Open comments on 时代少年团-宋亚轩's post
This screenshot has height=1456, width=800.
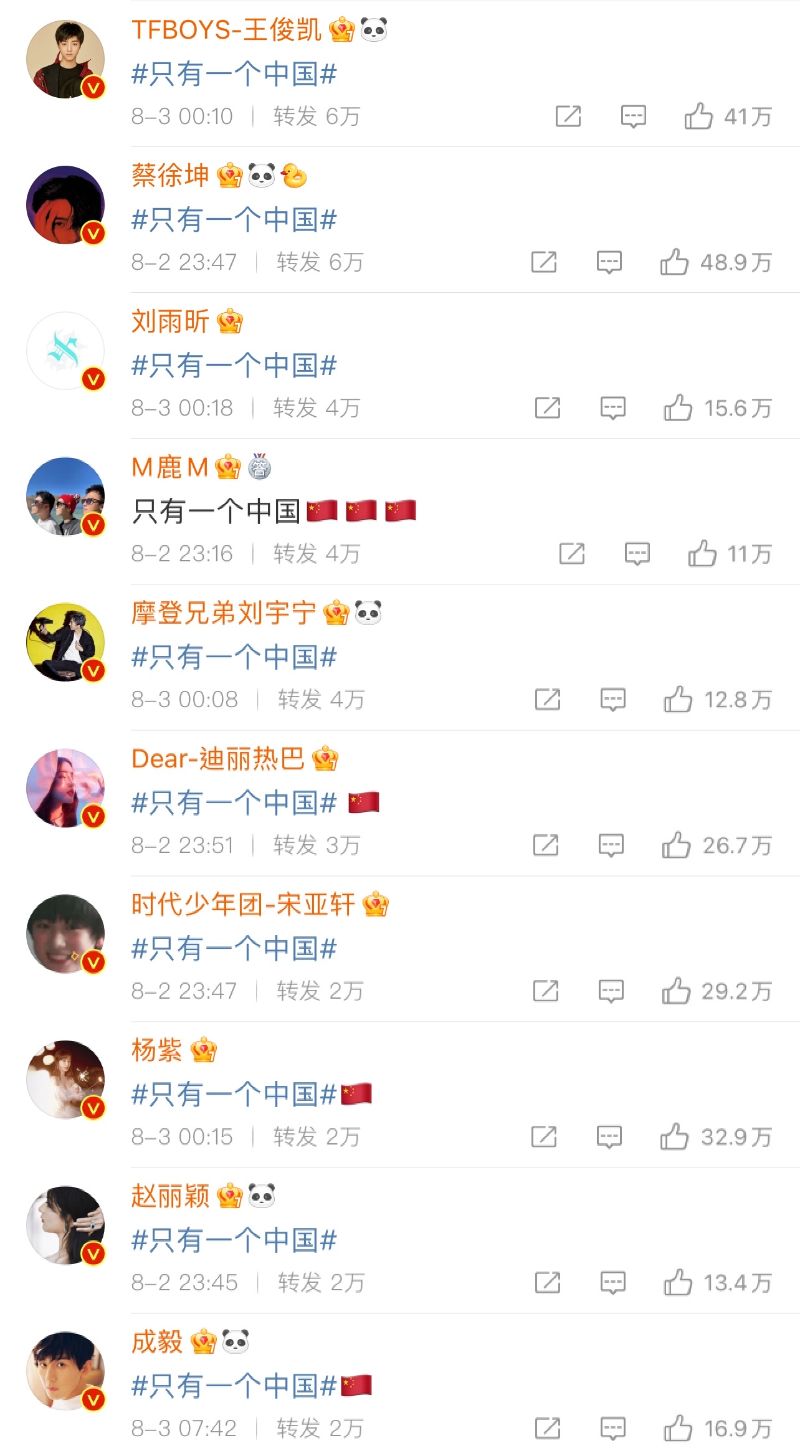pyautogui.click(x=611, y=991)
